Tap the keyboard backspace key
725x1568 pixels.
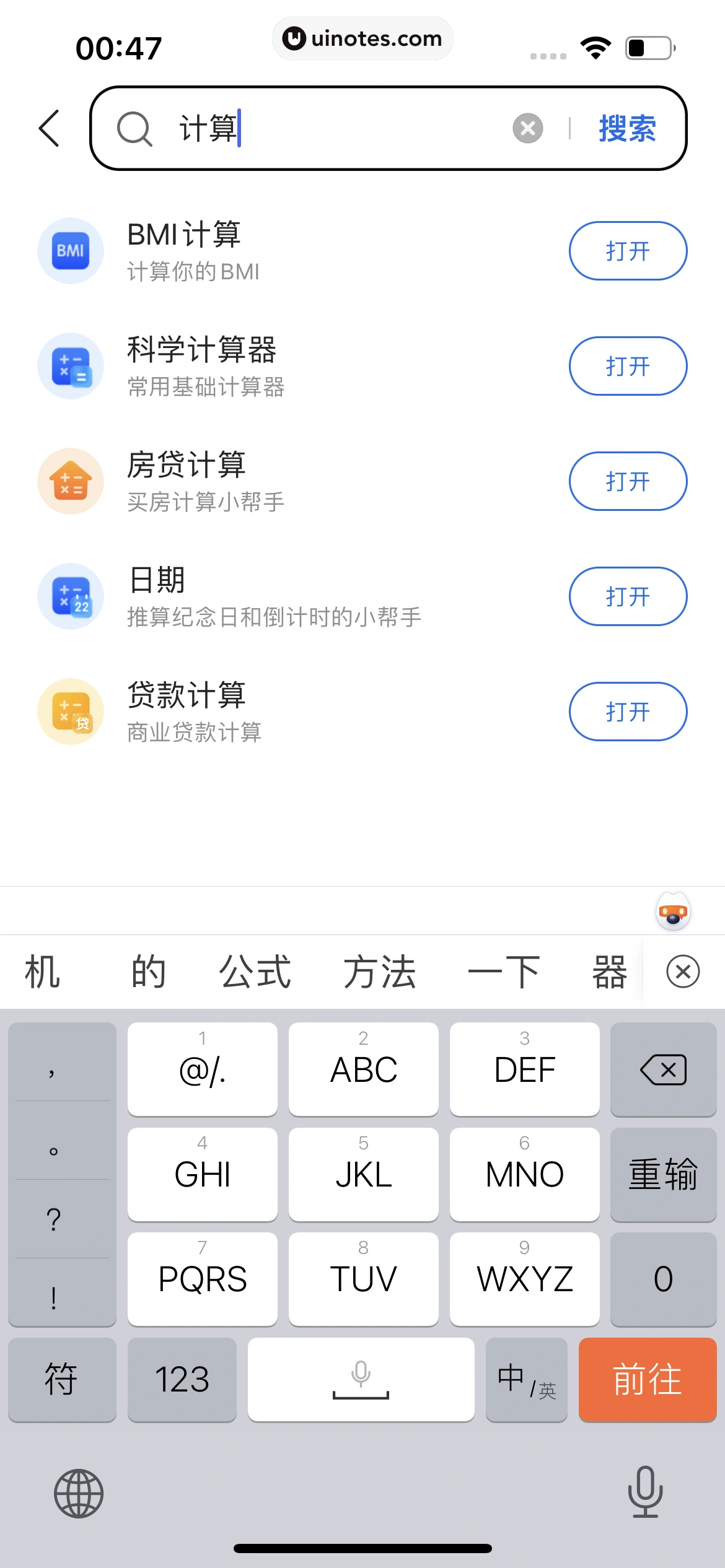(663, 1069)
